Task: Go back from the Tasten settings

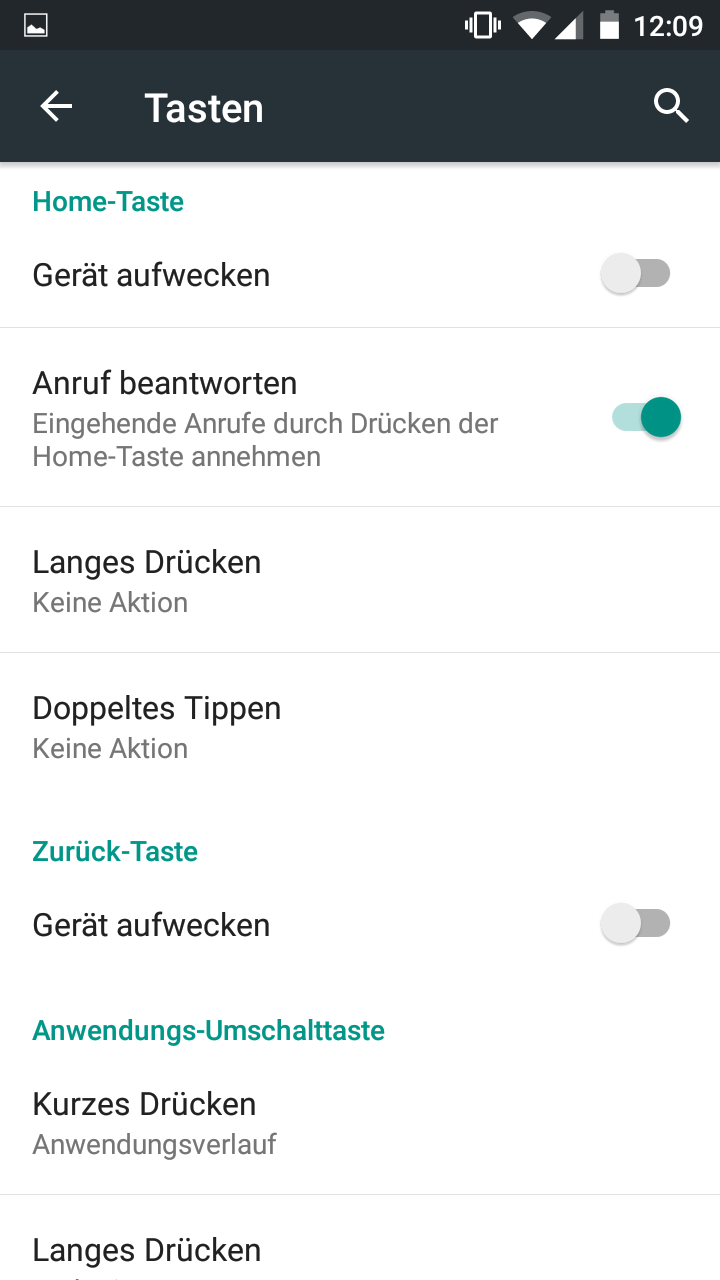Action: point(56,107)
